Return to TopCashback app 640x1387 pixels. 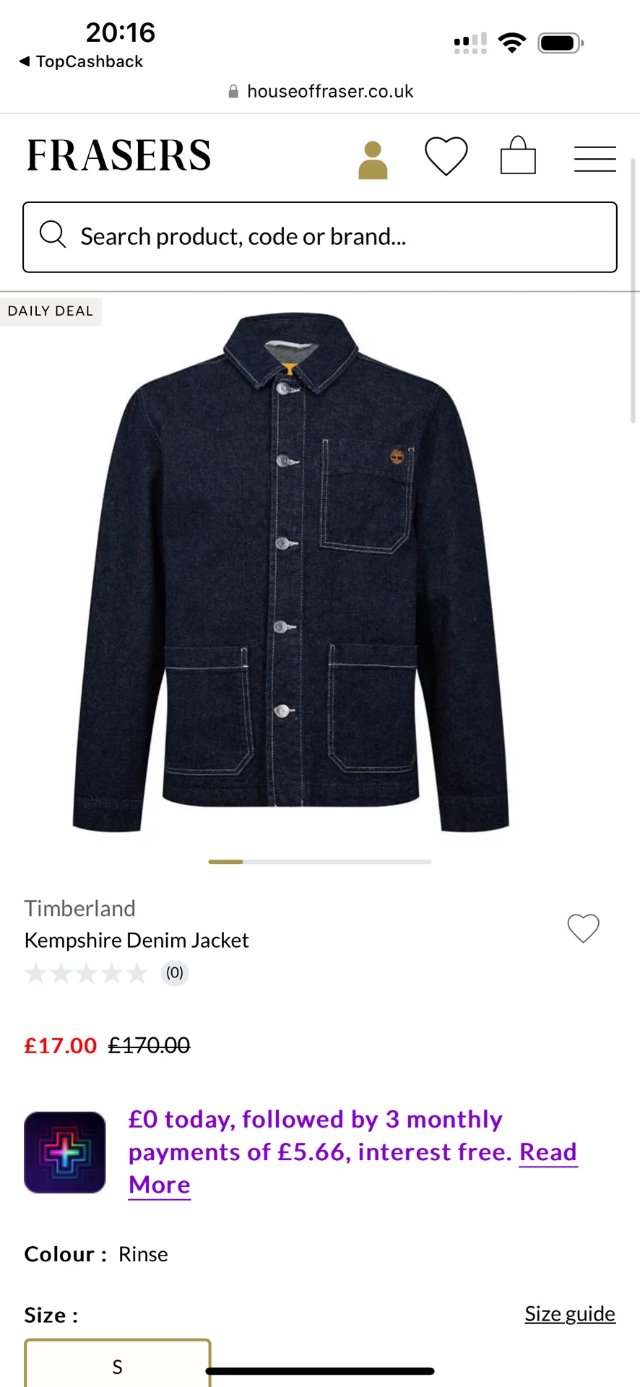pos(81,62)
